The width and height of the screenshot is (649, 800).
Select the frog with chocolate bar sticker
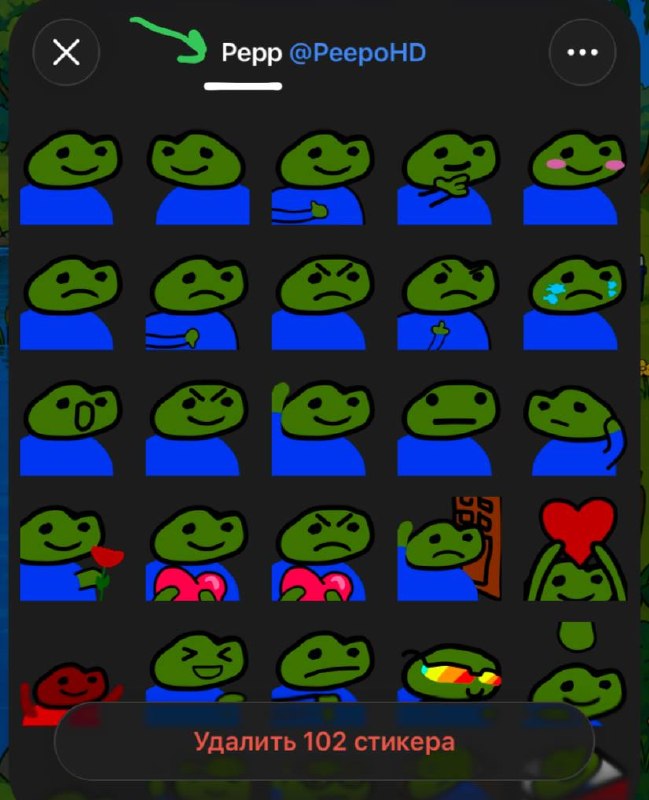click(449, 549)
